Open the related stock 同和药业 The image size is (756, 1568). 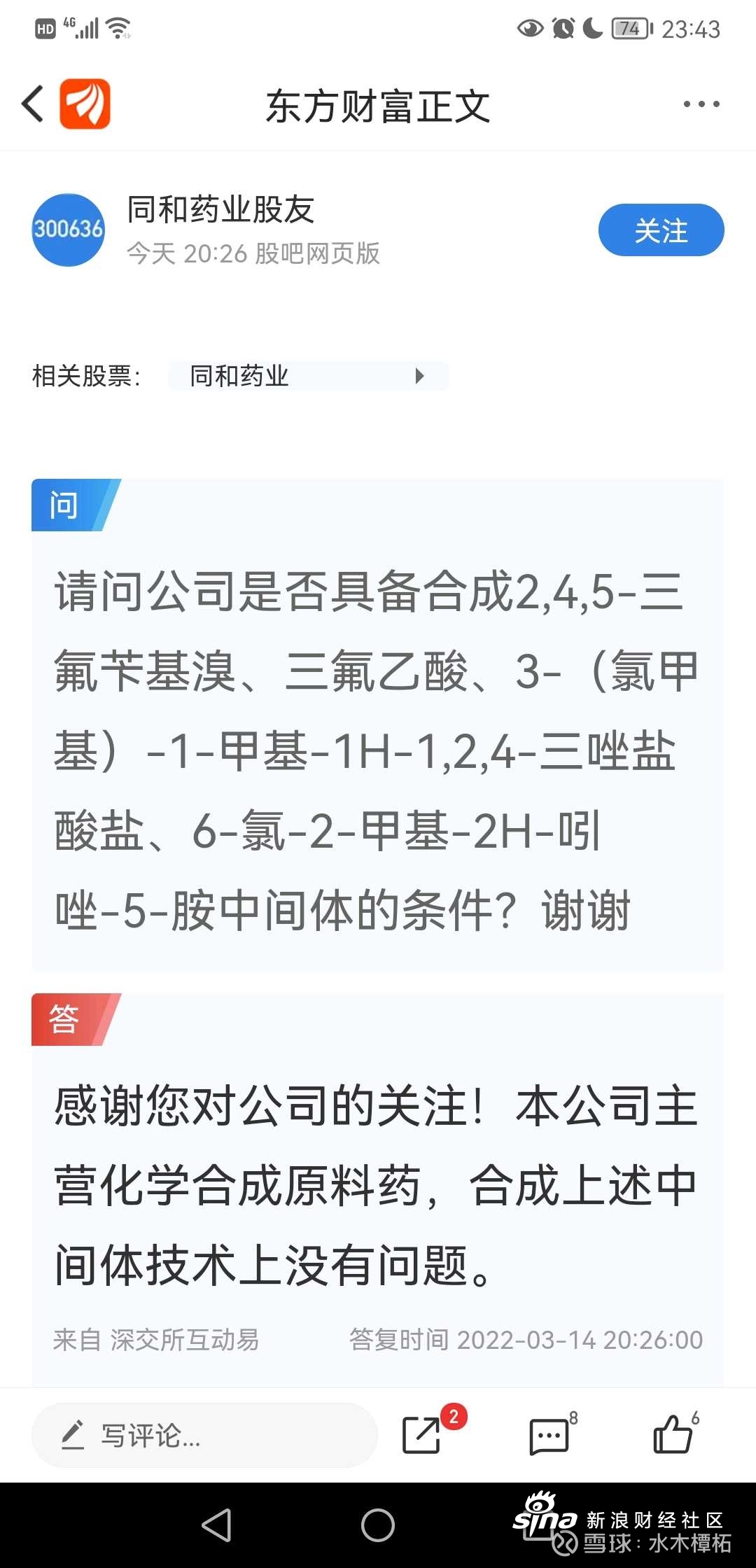[x=308, y=376]
